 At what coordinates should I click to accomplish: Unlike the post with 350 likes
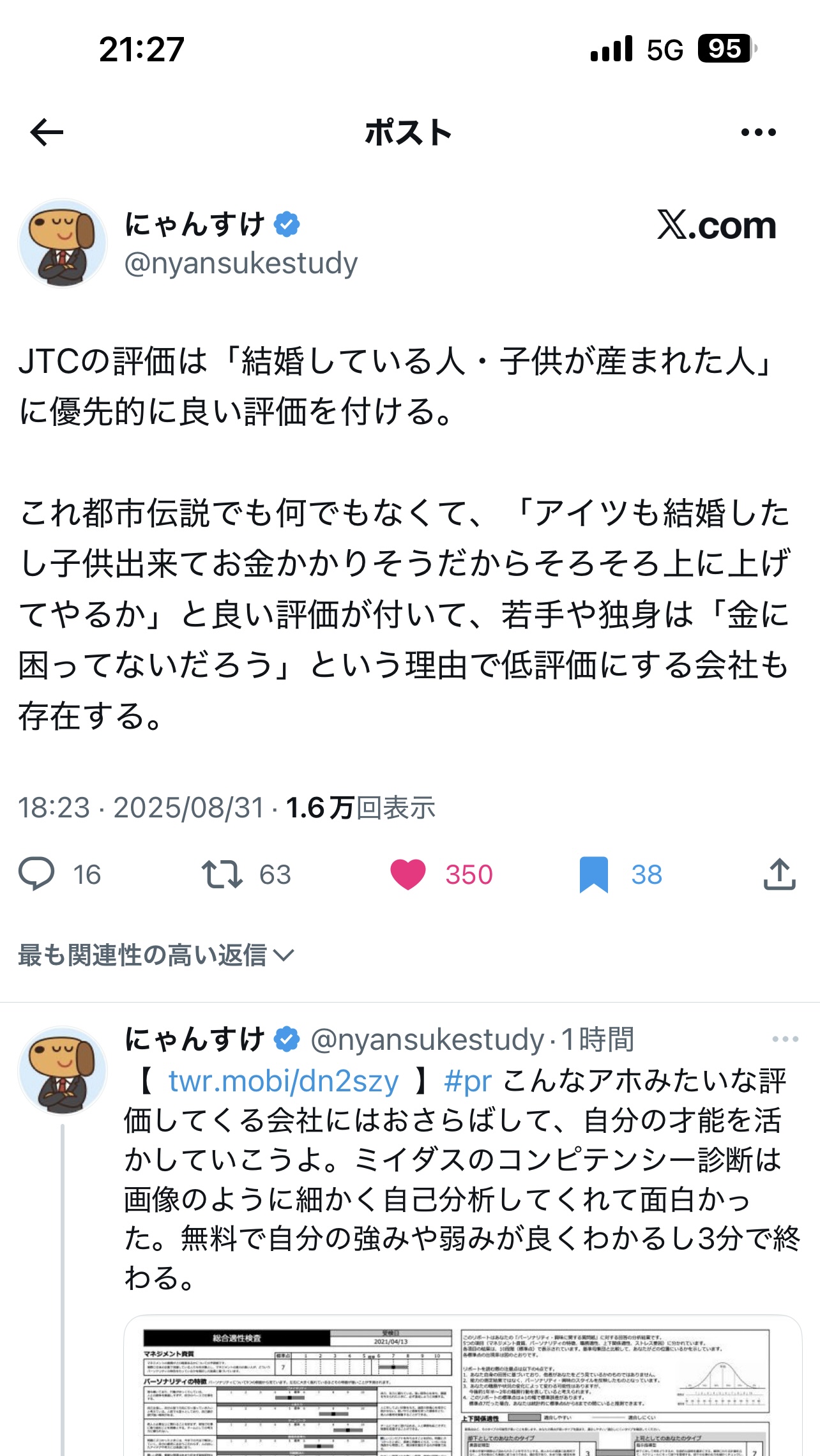pyautogui.click(x=408, y=874)
